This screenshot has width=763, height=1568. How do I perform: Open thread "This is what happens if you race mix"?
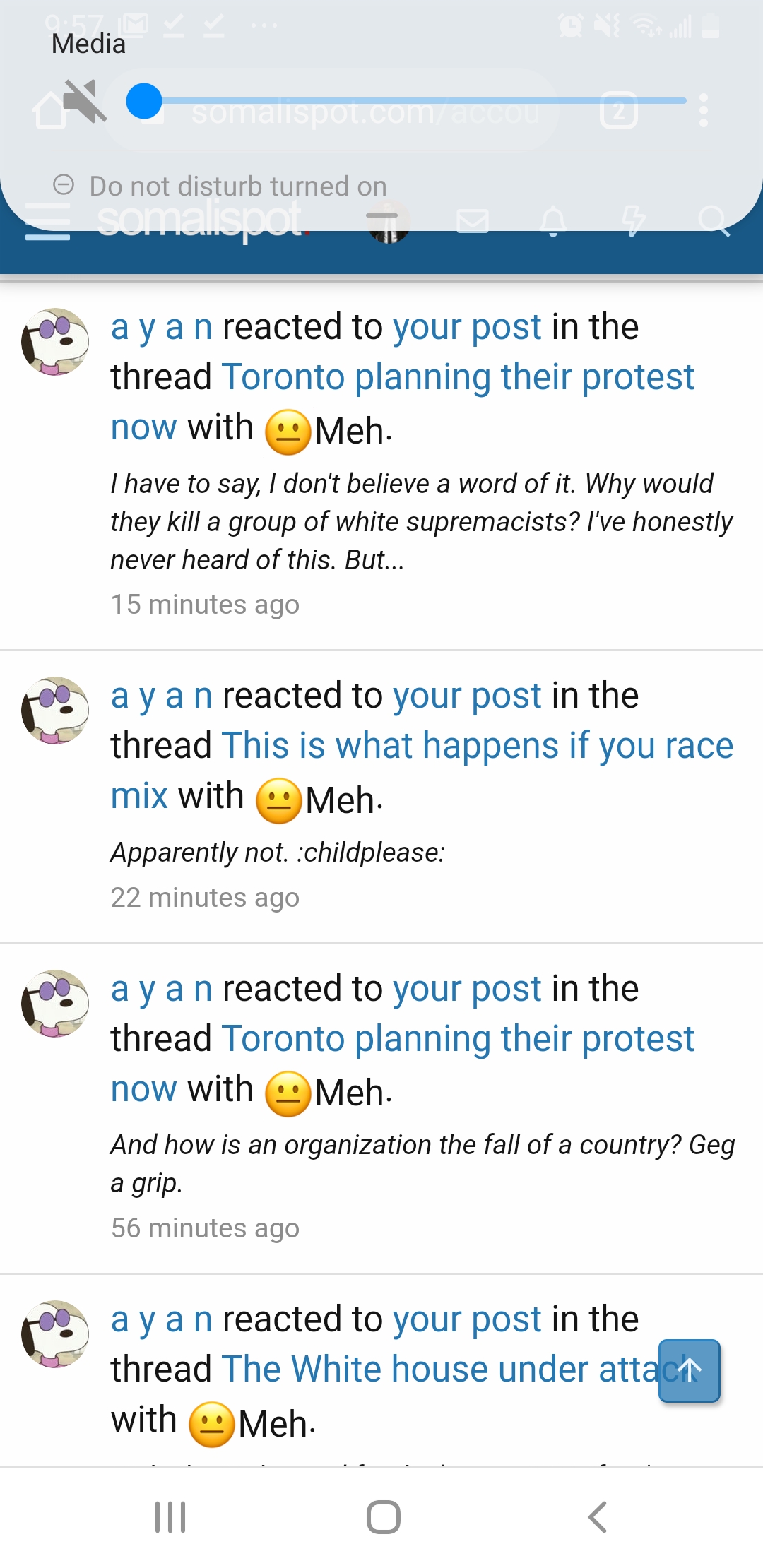click(422, 770)
